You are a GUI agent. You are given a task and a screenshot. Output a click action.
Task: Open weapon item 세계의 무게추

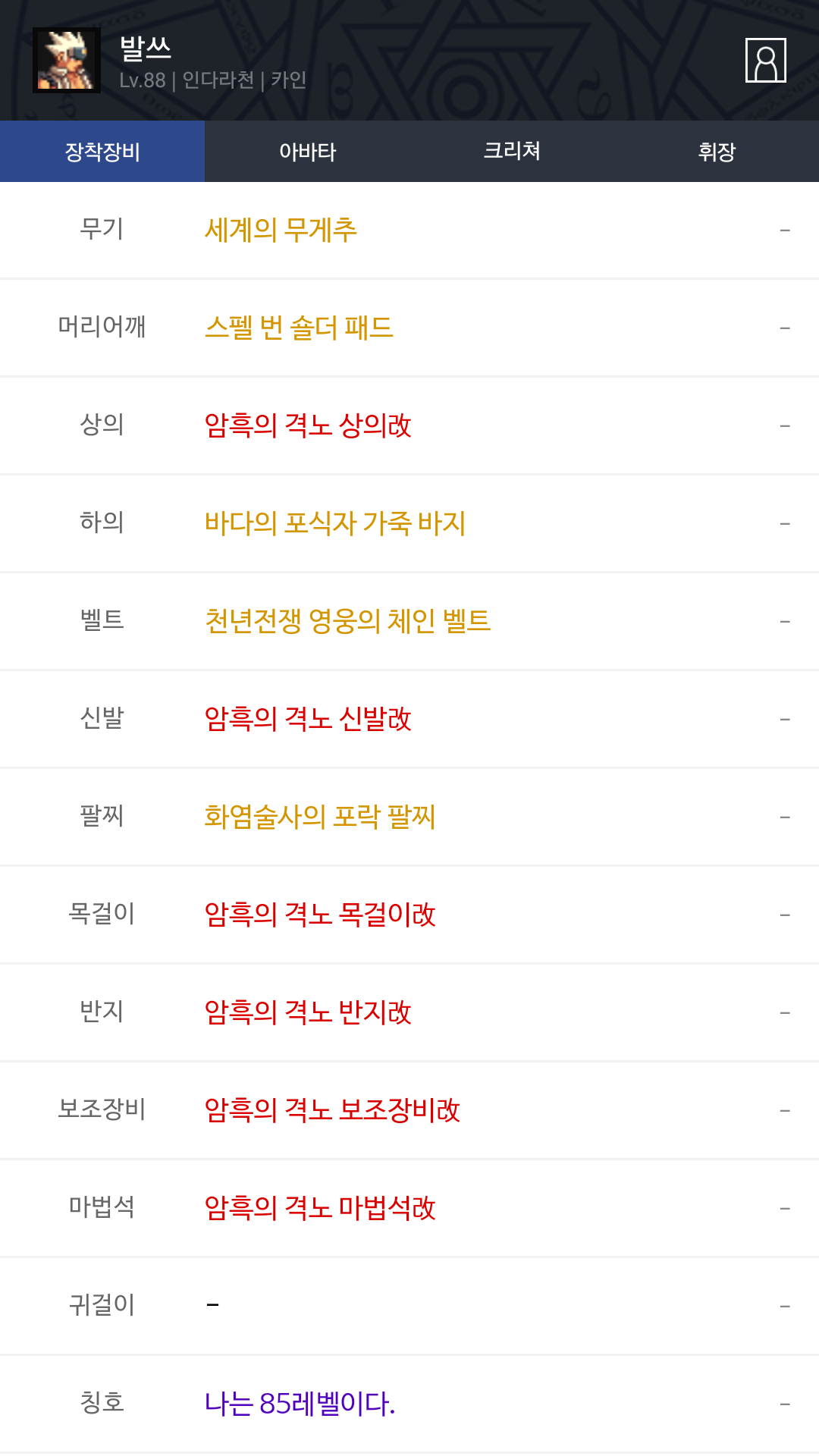pos(281,230)
